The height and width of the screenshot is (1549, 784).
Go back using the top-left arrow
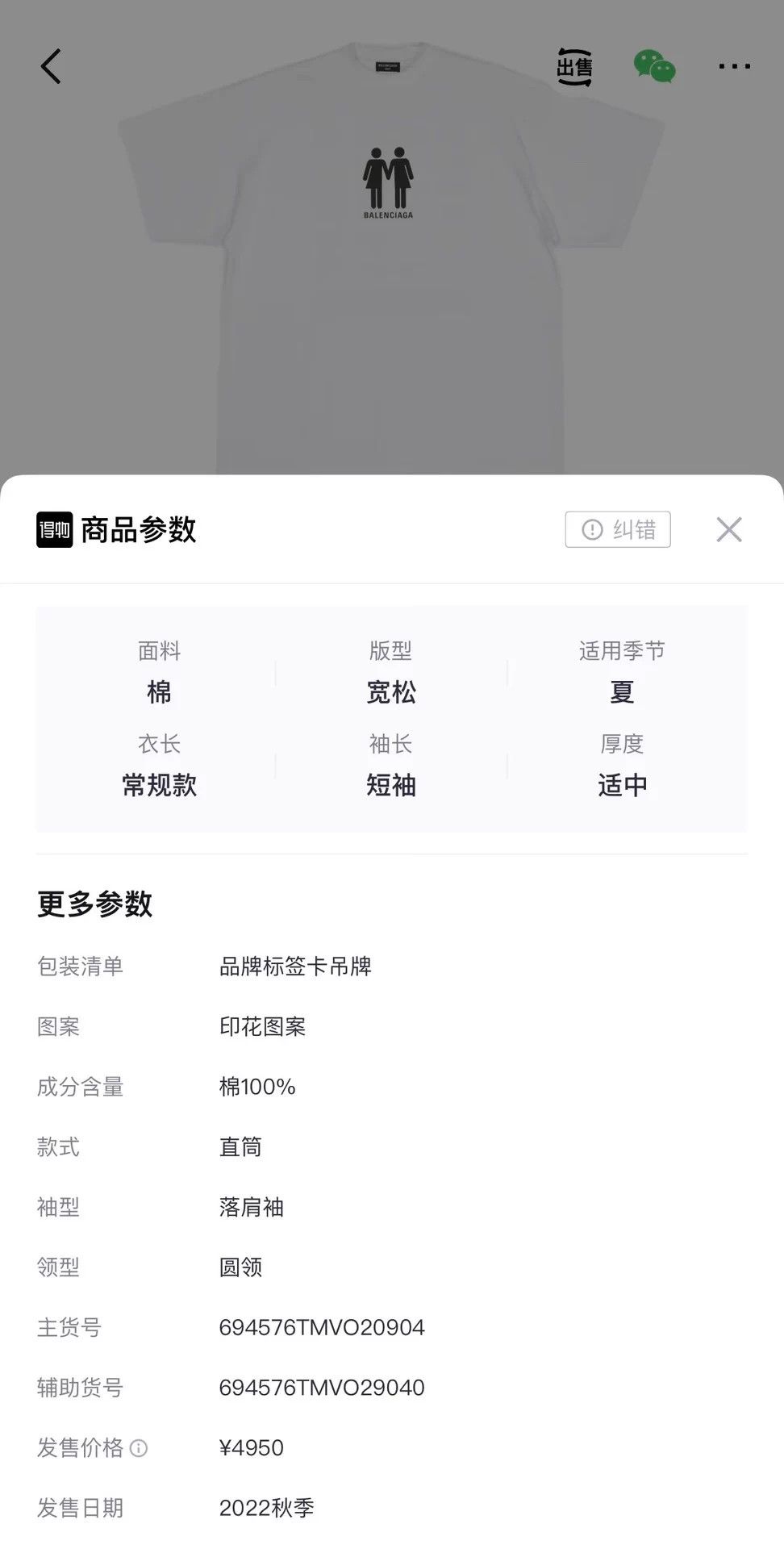51,66
